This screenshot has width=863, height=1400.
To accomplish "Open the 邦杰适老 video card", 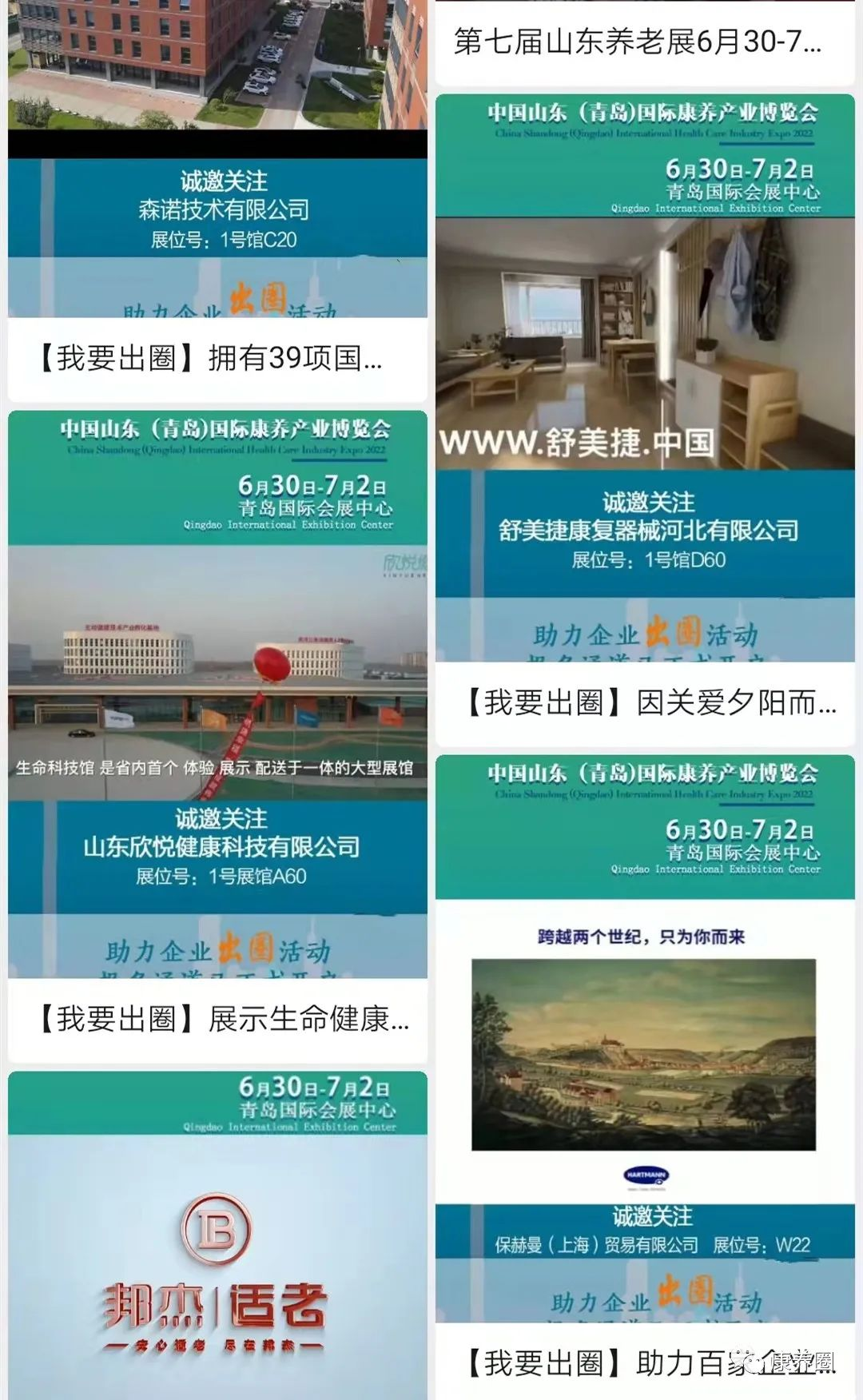I will 217,1235.
